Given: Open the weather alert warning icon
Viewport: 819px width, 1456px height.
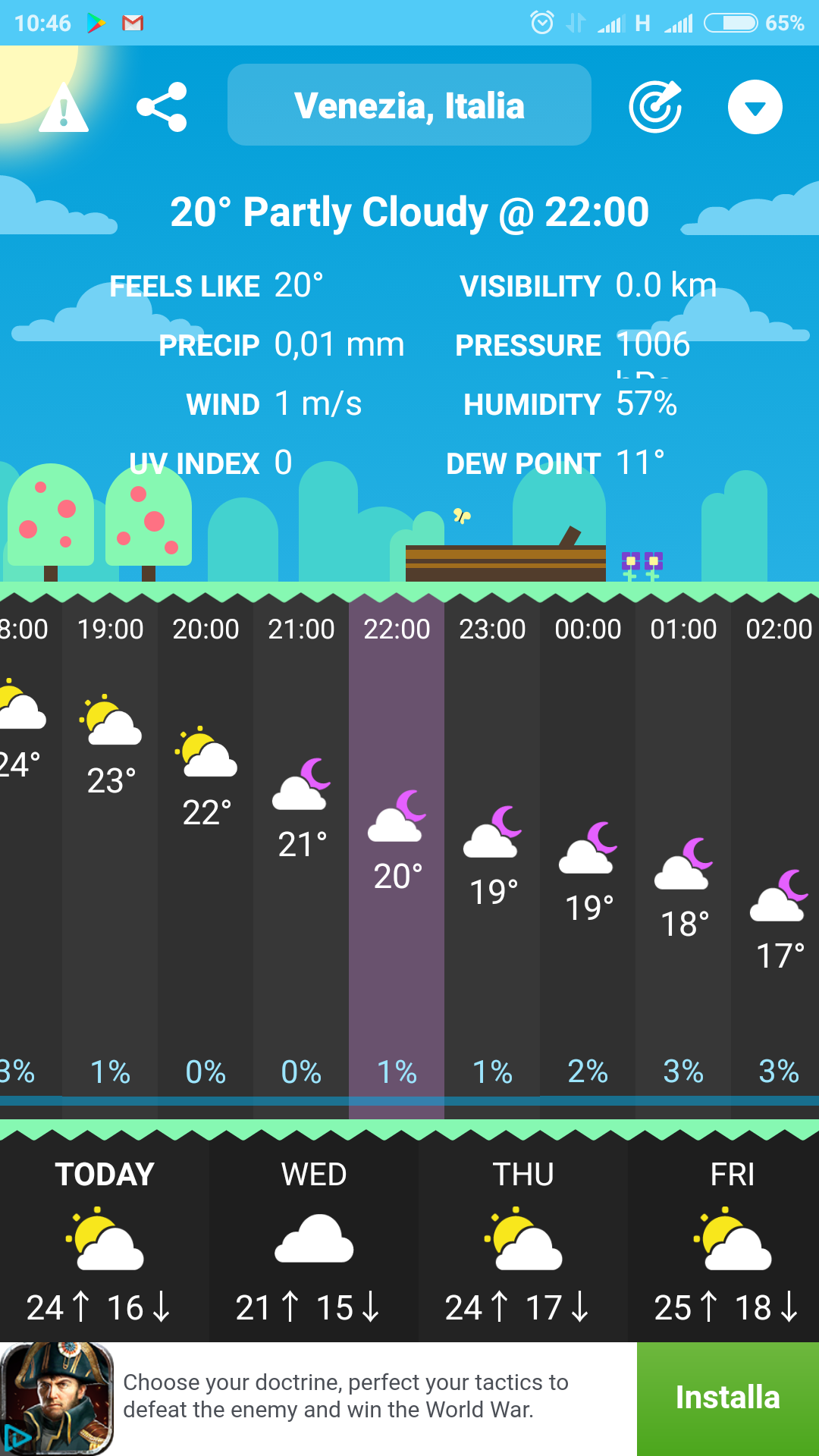Looking at the screenshot, I should (x=64, y=108).
